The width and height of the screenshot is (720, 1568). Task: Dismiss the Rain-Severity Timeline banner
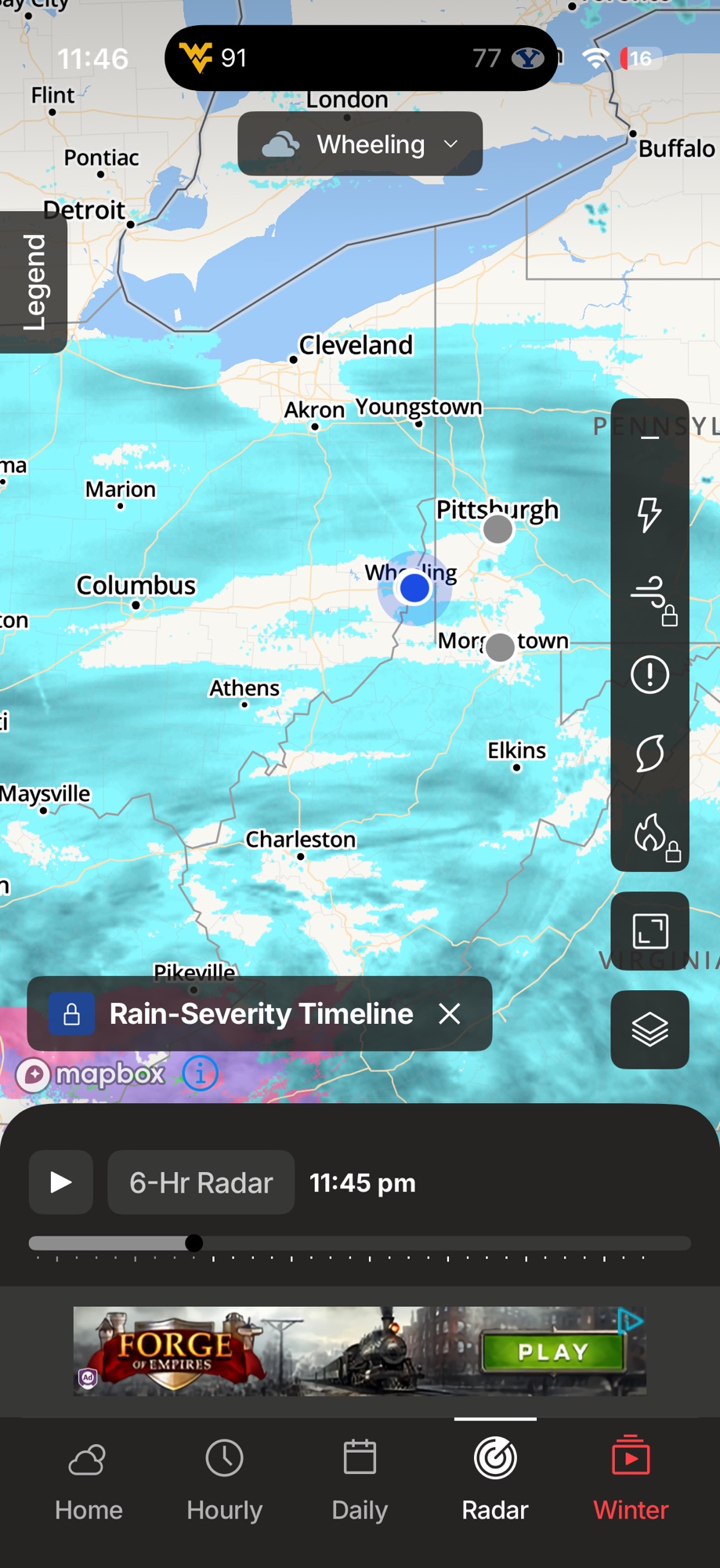tap(450, 1014)
